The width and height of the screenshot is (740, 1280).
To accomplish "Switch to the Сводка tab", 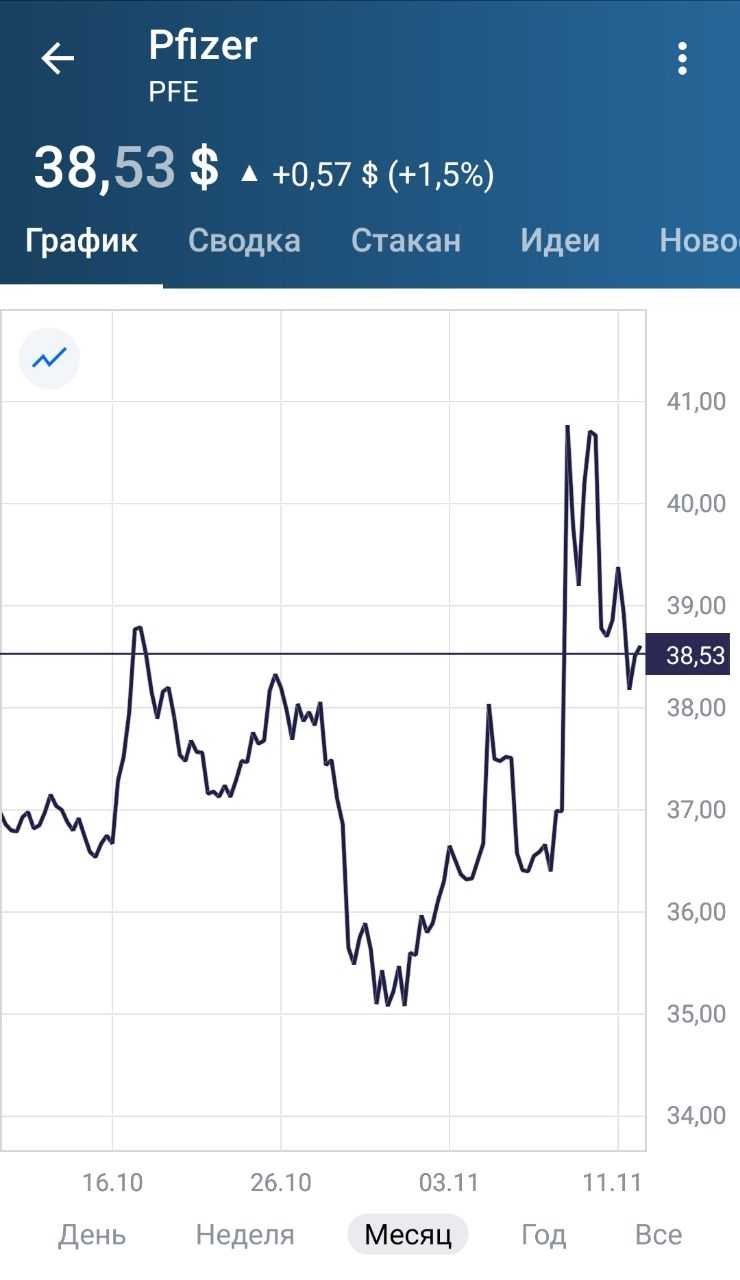I will pos(244,241).
